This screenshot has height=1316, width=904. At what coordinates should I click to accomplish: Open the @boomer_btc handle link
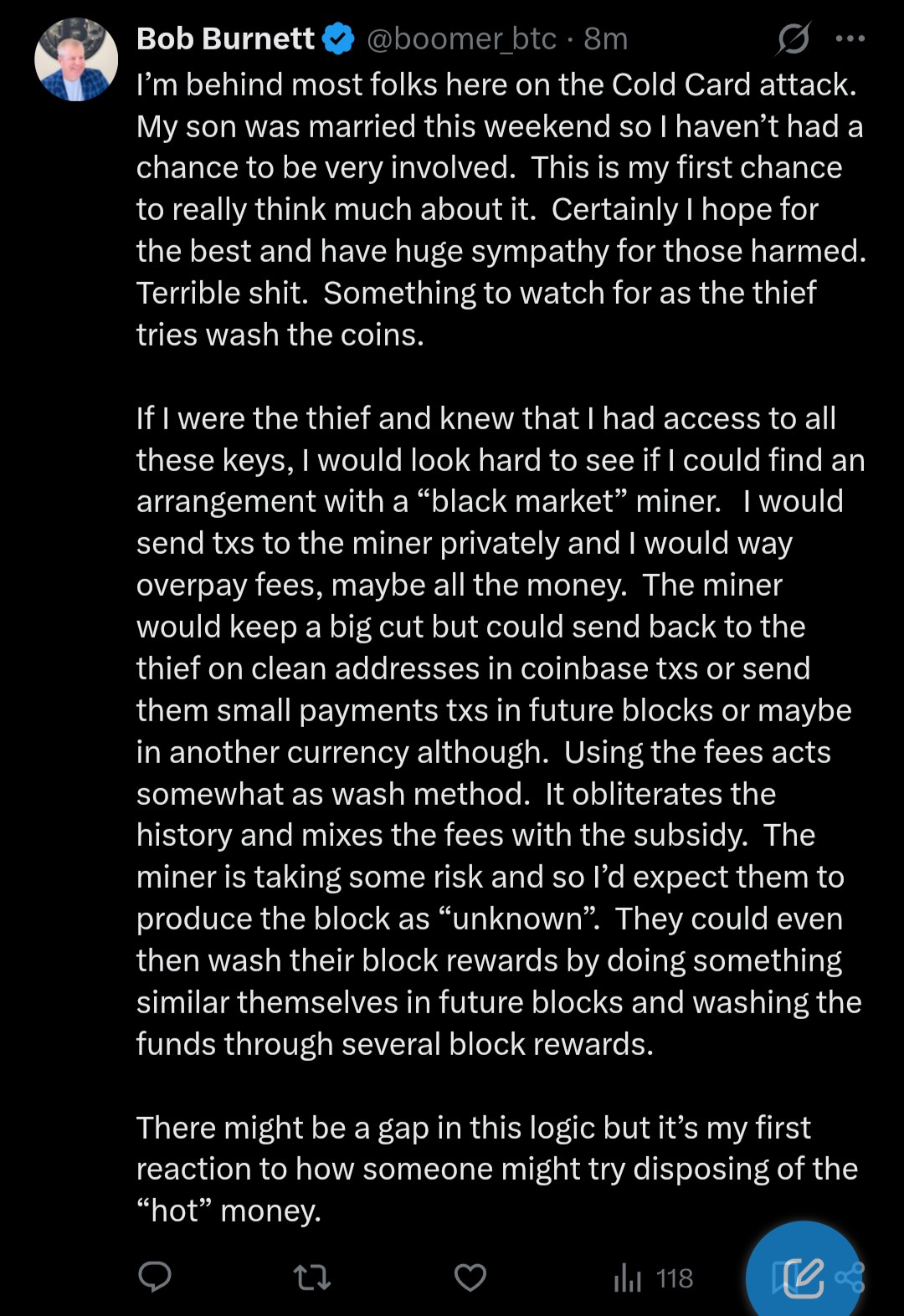461,38
